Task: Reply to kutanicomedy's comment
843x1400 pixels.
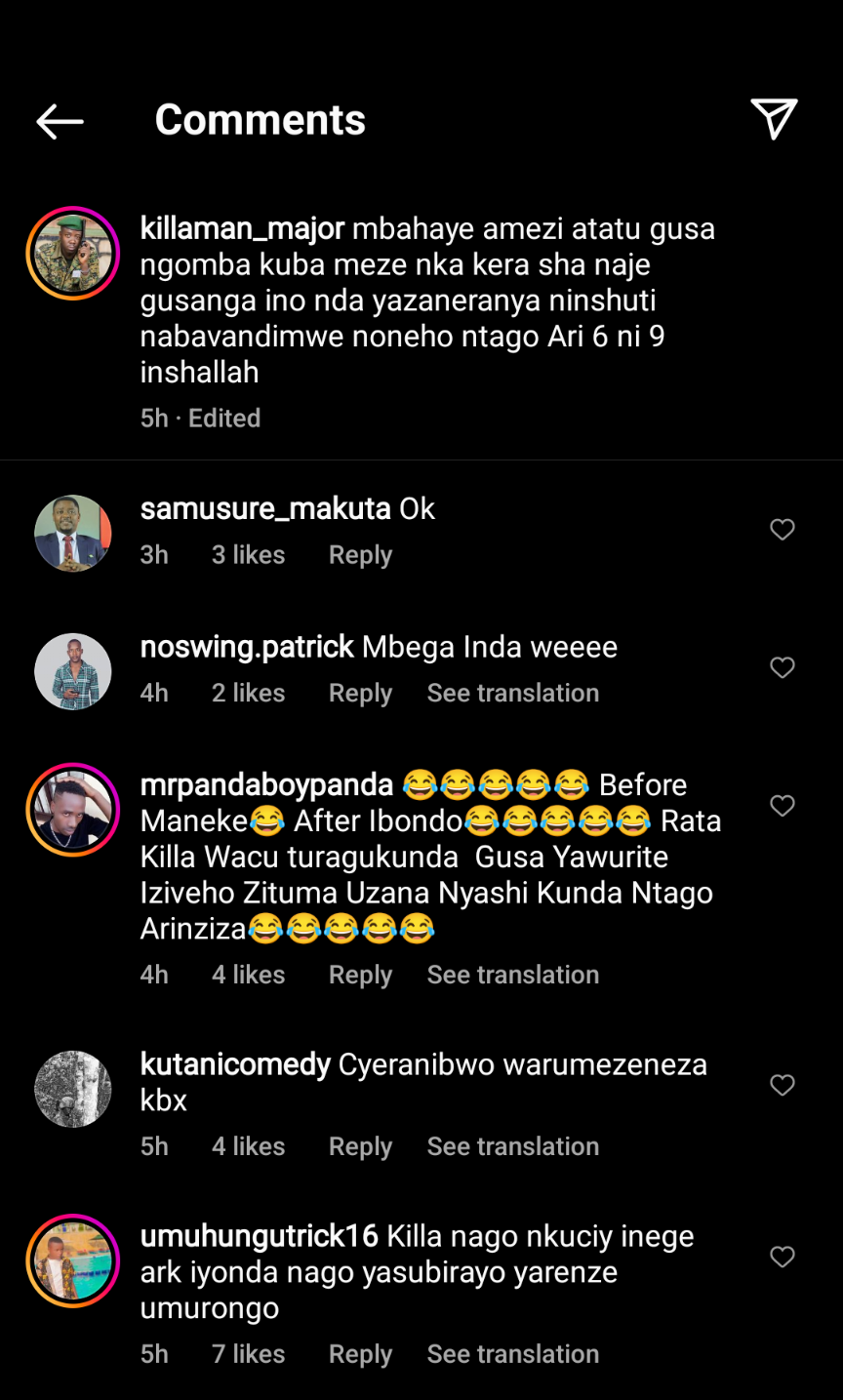Action: click(x=360, y=1146)
